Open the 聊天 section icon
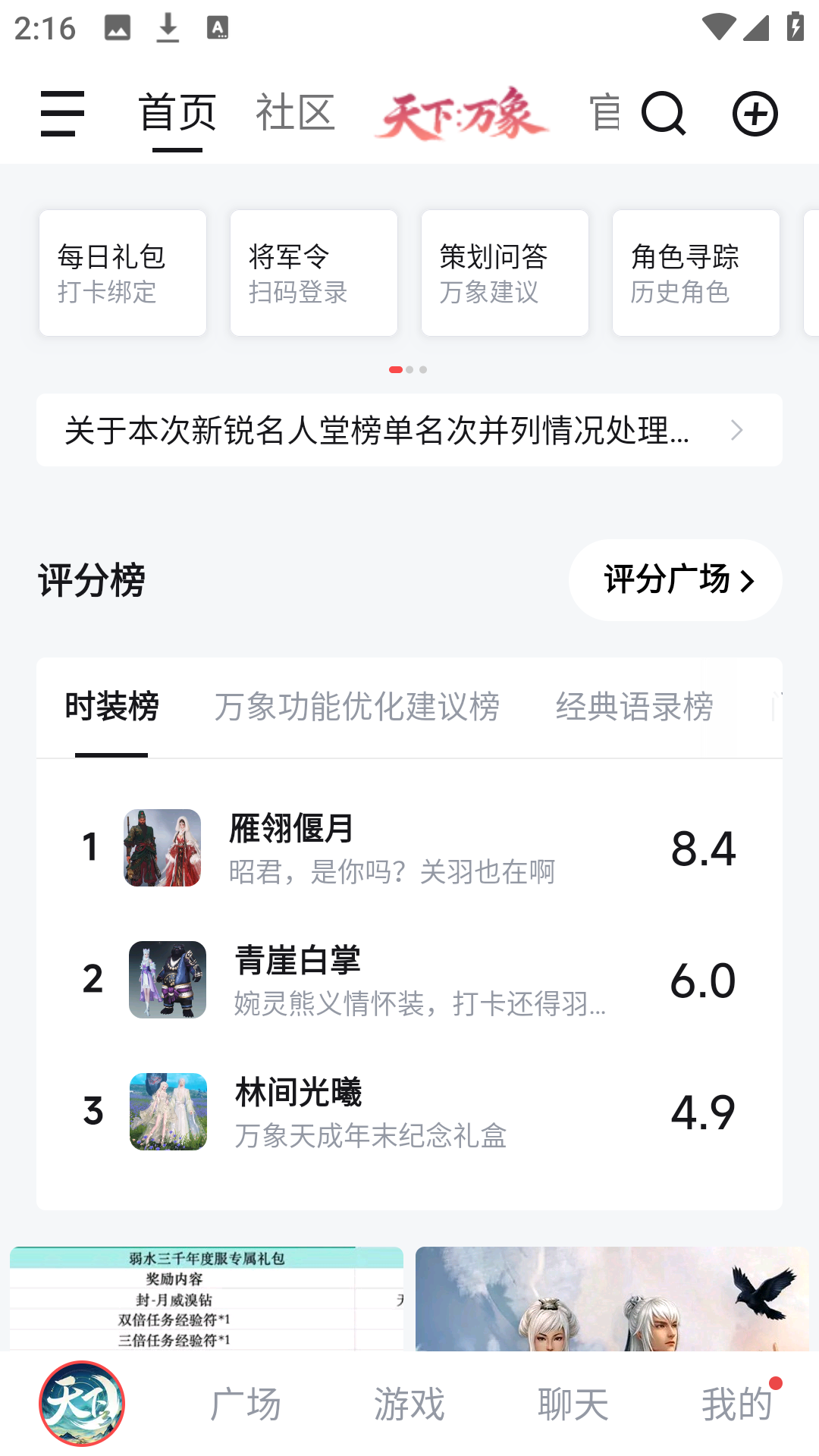The height and width of the screenshot is (1456, 819). tap(573, 1403)
